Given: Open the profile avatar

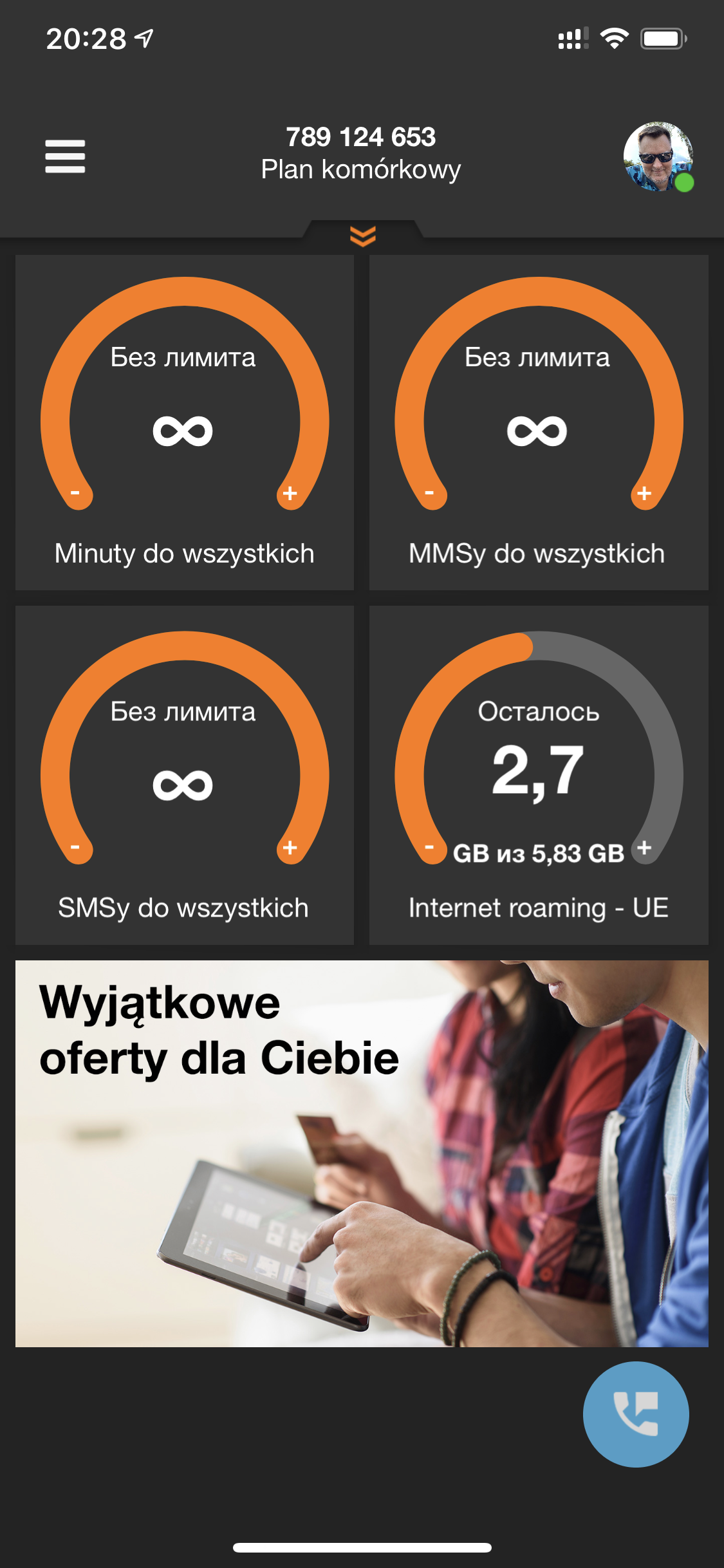Looking at the screenshot, I should point(658,156).
